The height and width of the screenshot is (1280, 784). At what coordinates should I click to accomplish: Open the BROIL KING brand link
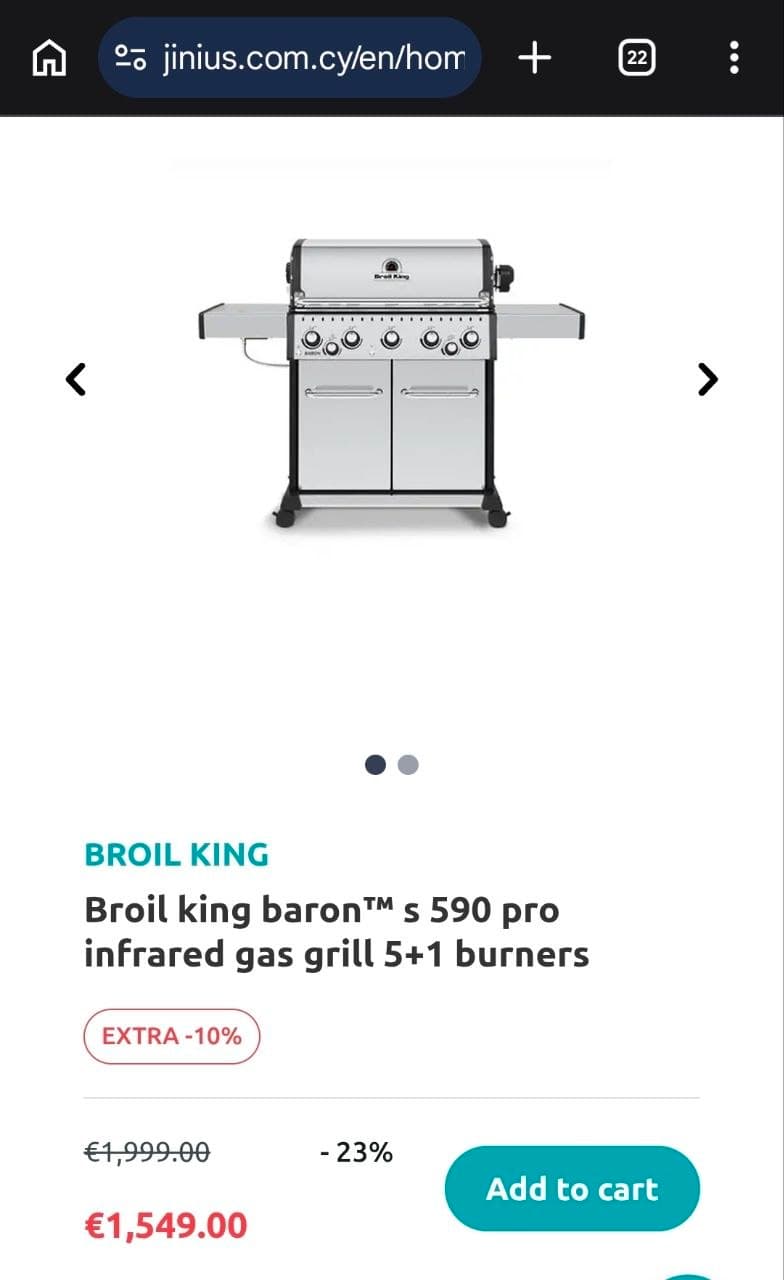177,855
